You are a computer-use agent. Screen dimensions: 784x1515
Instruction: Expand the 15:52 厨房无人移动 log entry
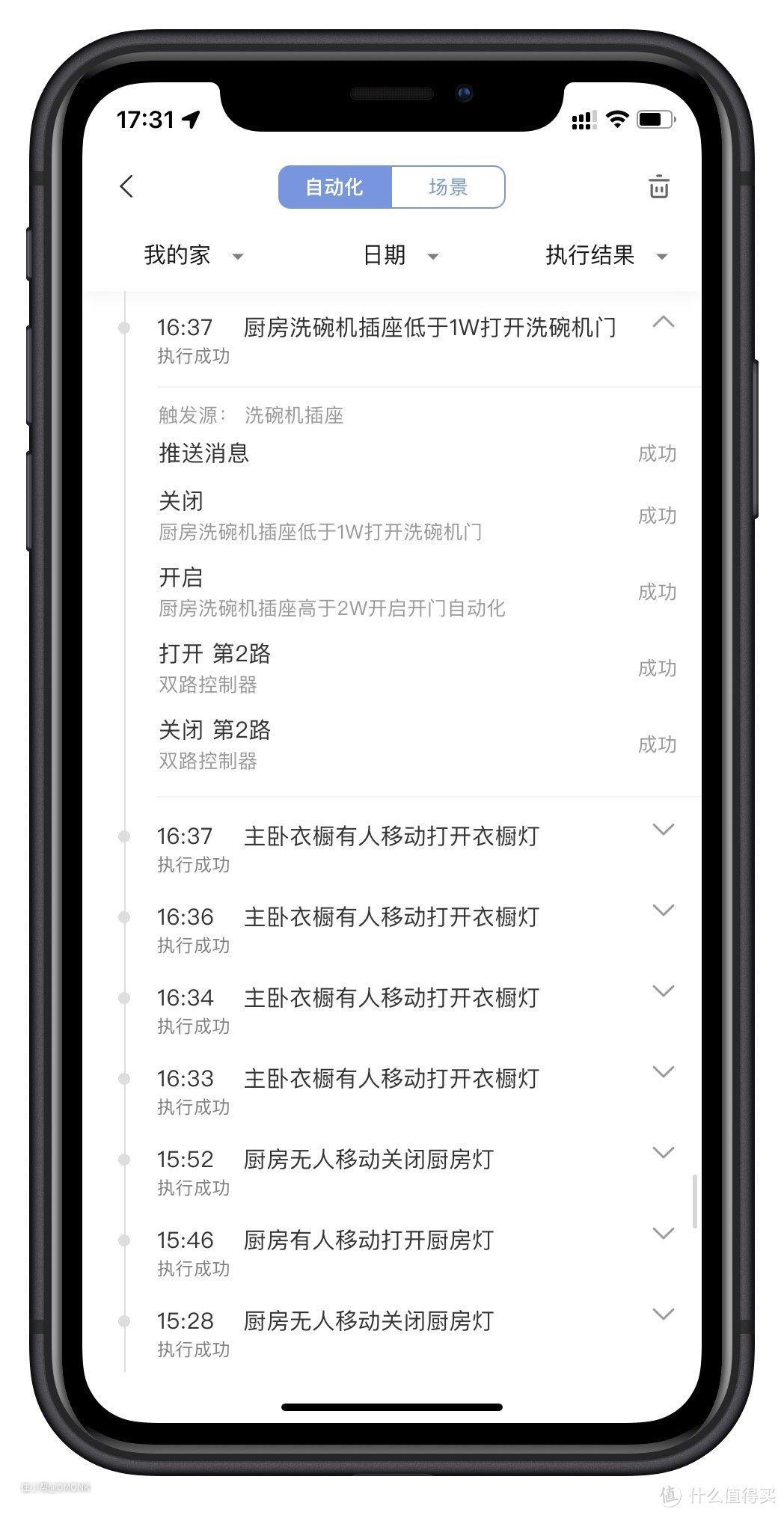click(x=663, y=1153)
